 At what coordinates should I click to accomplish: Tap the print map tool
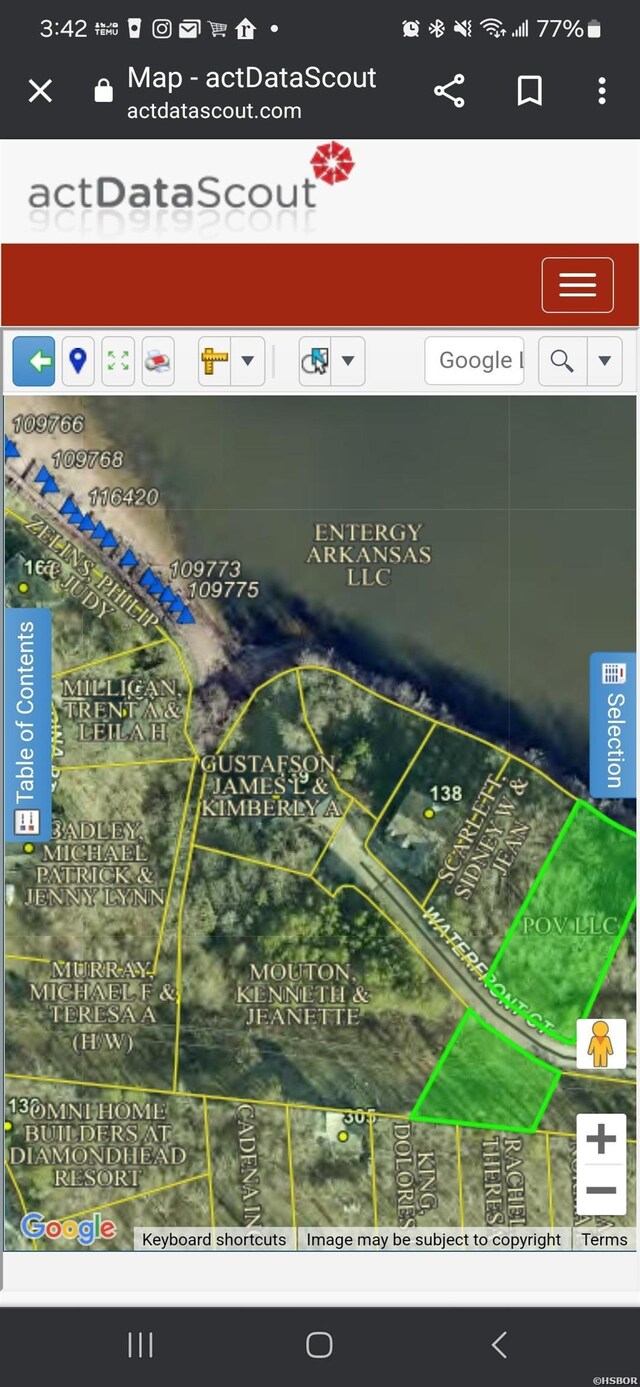coord(158,361)
